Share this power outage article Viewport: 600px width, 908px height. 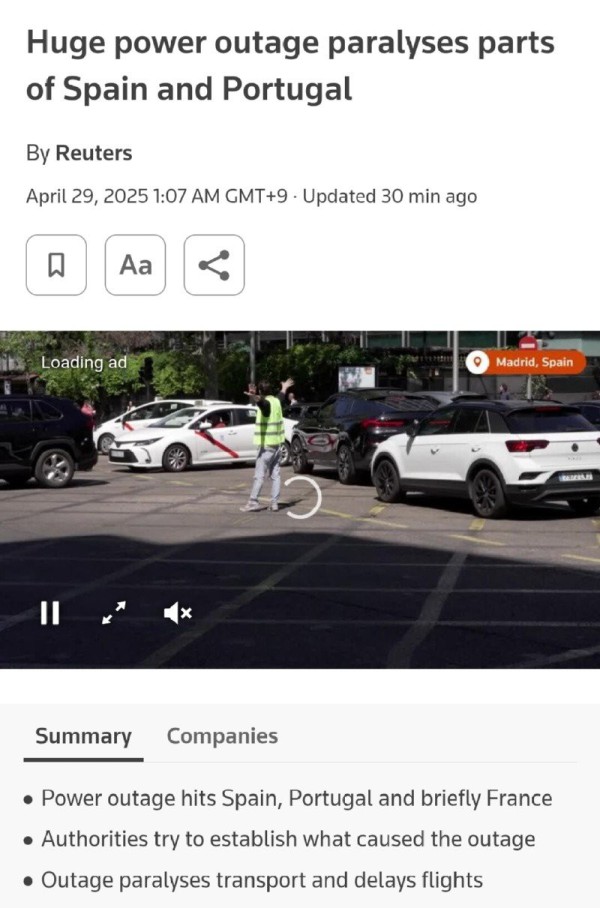(214, 265)
